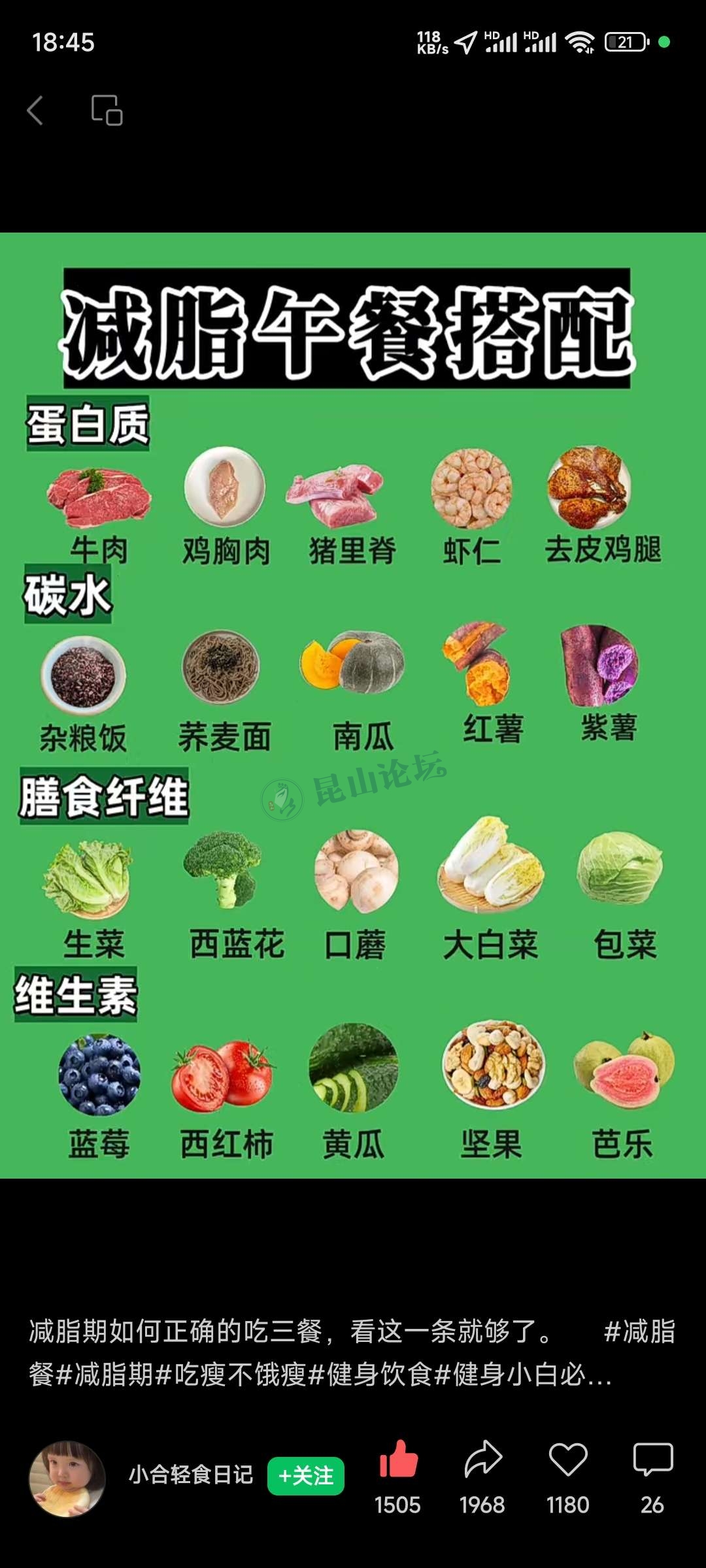Open 小合轻食日记 profile avatar

67,1479
